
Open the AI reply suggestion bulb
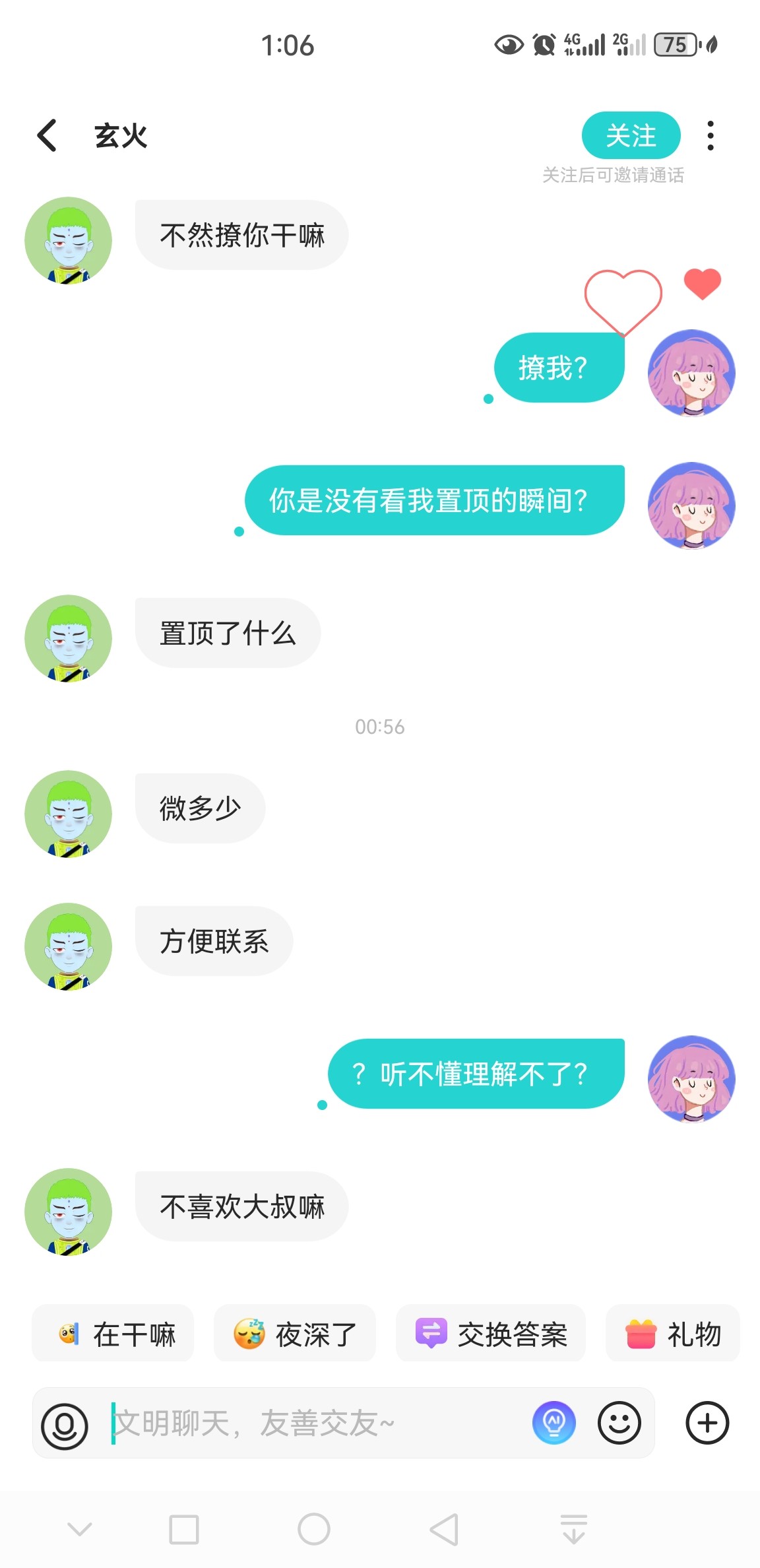[554, 1423]
